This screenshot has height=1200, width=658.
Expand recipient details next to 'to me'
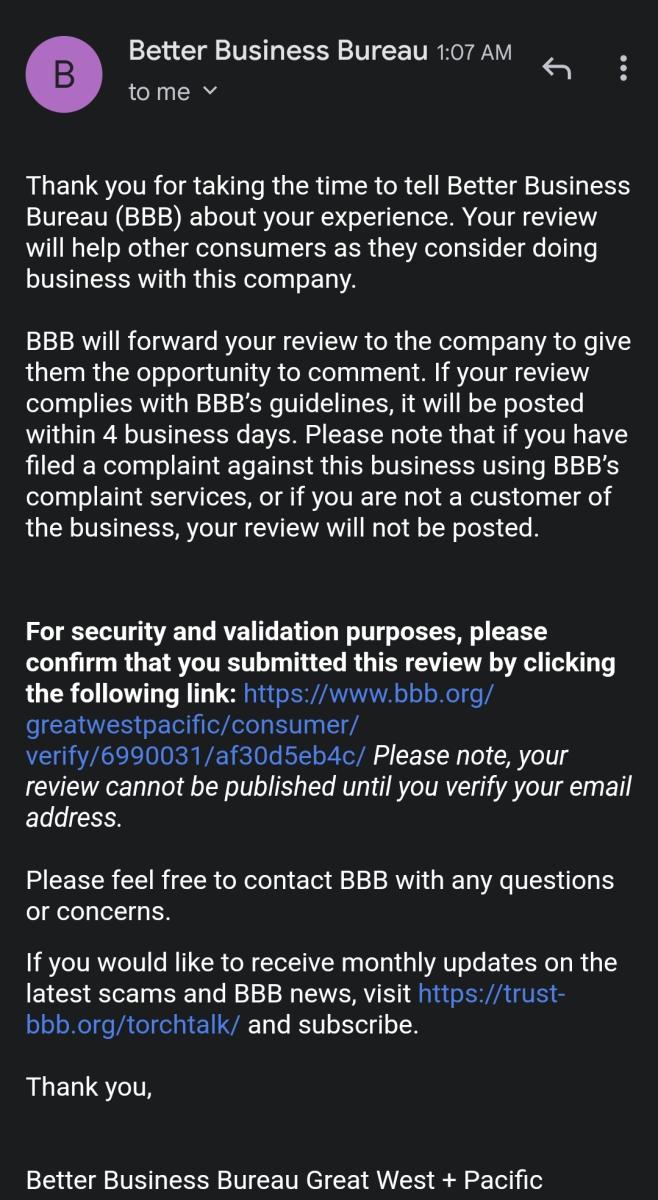point(209,91)
